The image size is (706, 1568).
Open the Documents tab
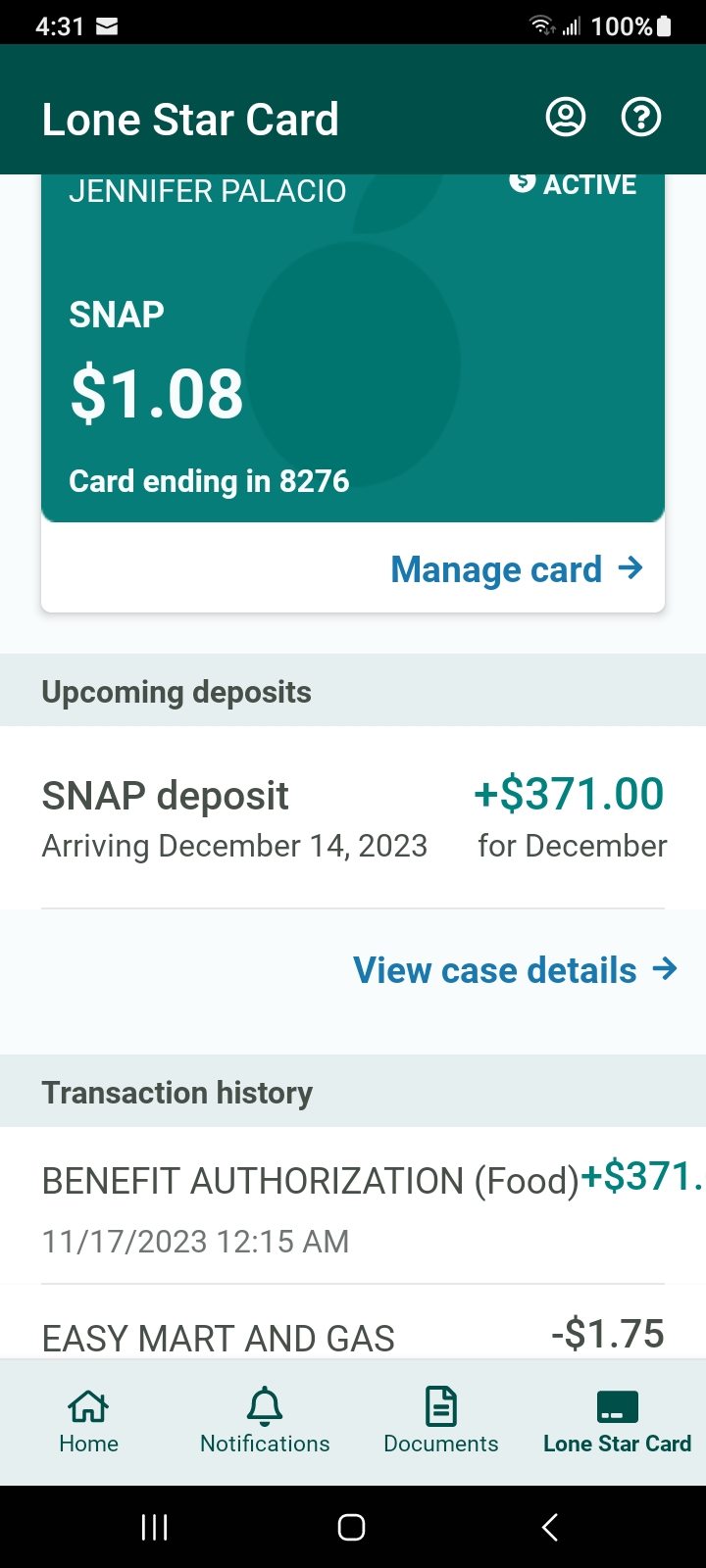pos(441,1421)
